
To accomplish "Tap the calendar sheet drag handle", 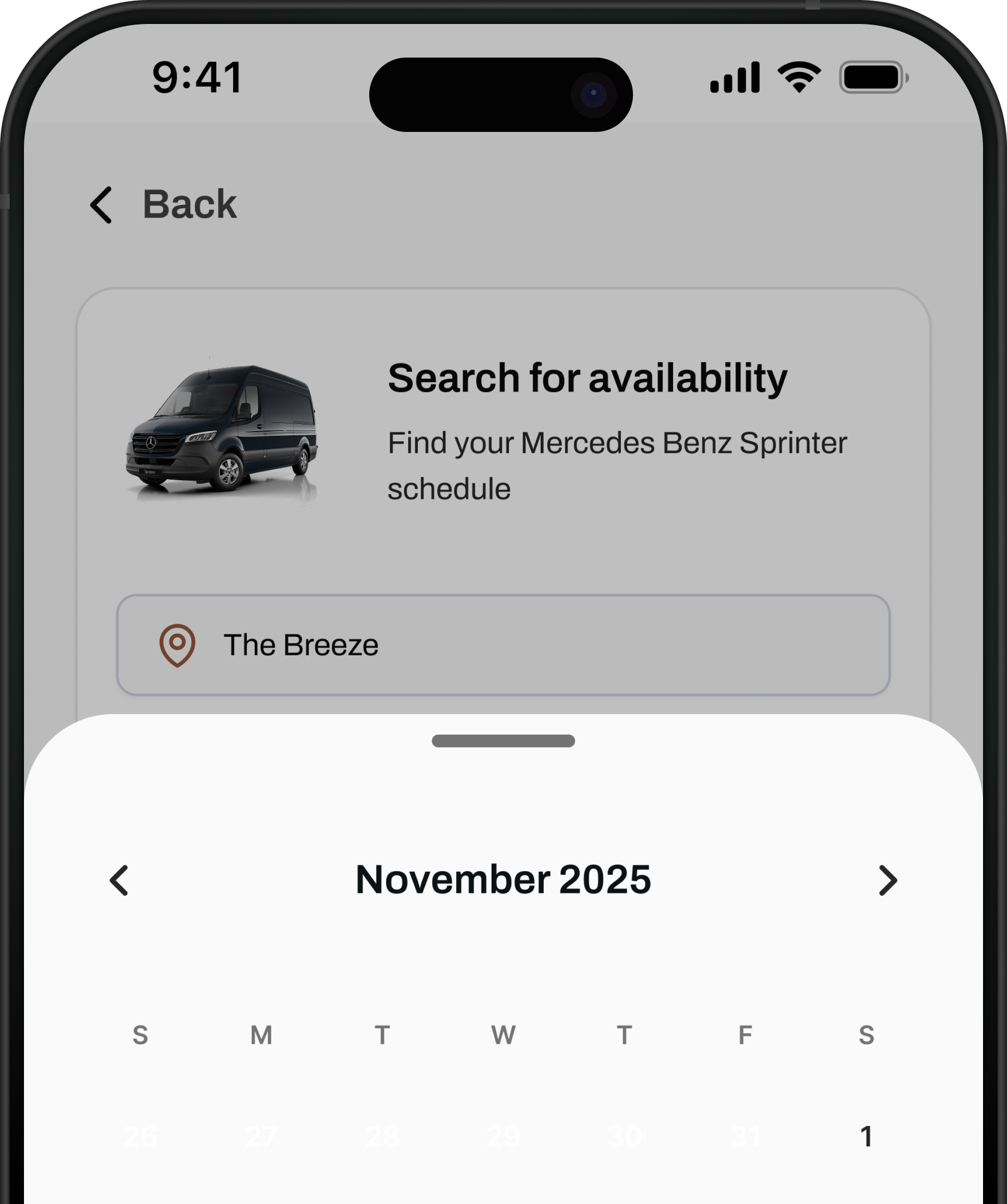I will pos(503,741).
